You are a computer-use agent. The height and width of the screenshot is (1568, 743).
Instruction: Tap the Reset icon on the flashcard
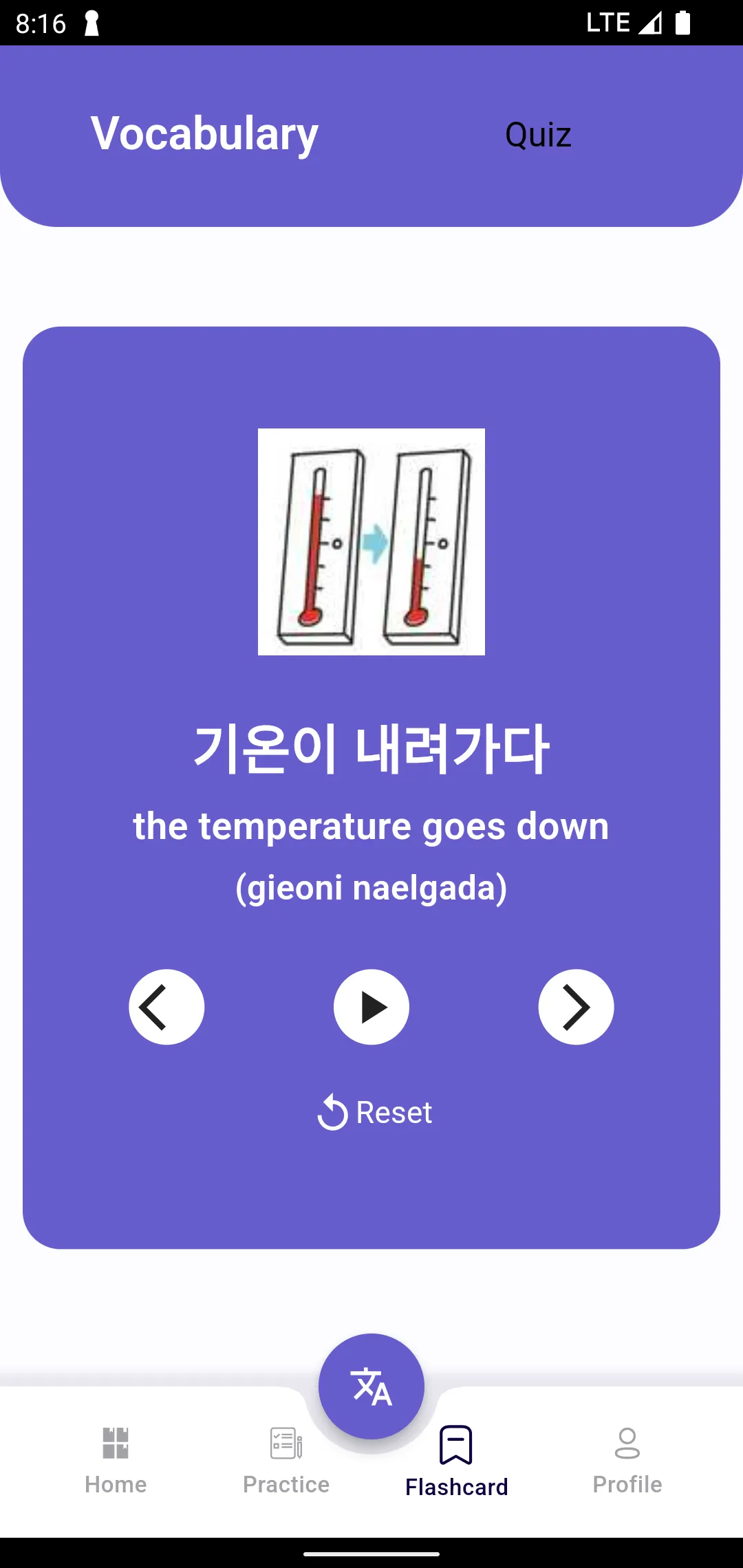[334, 1111]
